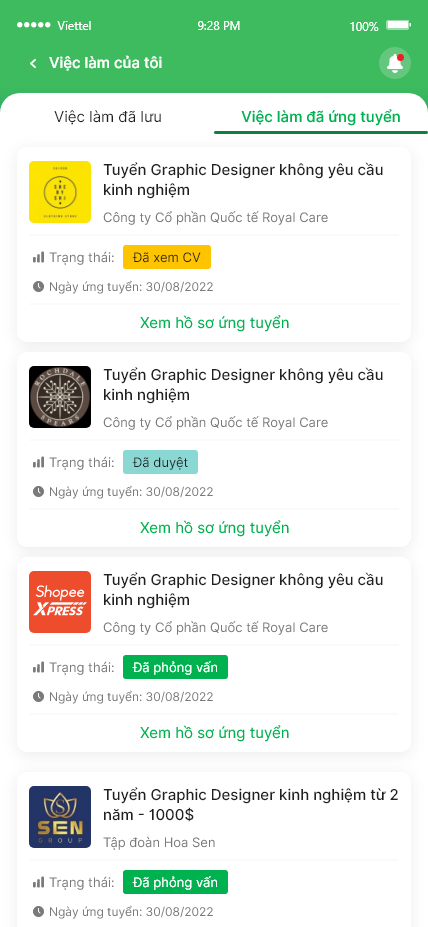Screen dimensions: 428x927
Task: Go back from Việc làm của tôi
Action: click(x=33, y=63)
